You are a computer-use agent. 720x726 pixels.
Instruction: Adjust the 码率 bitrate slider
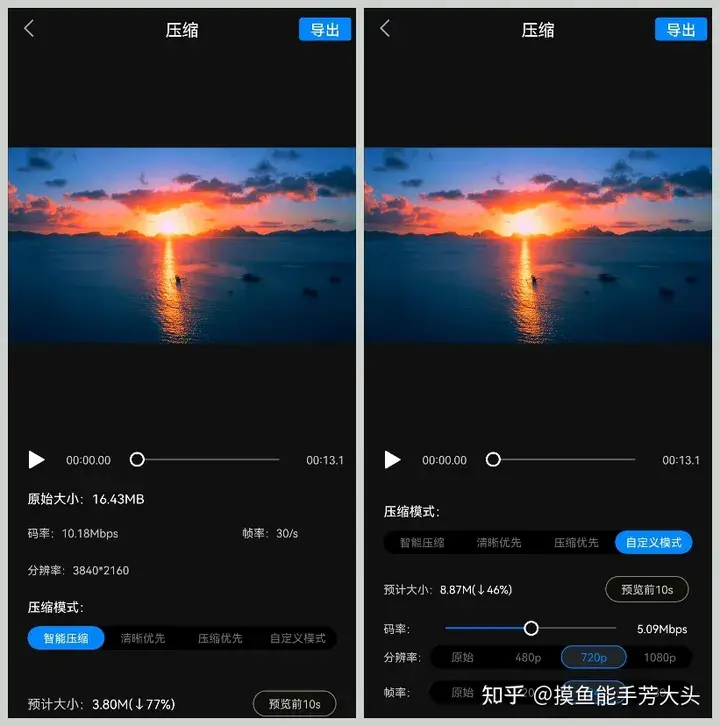[530, 628]
